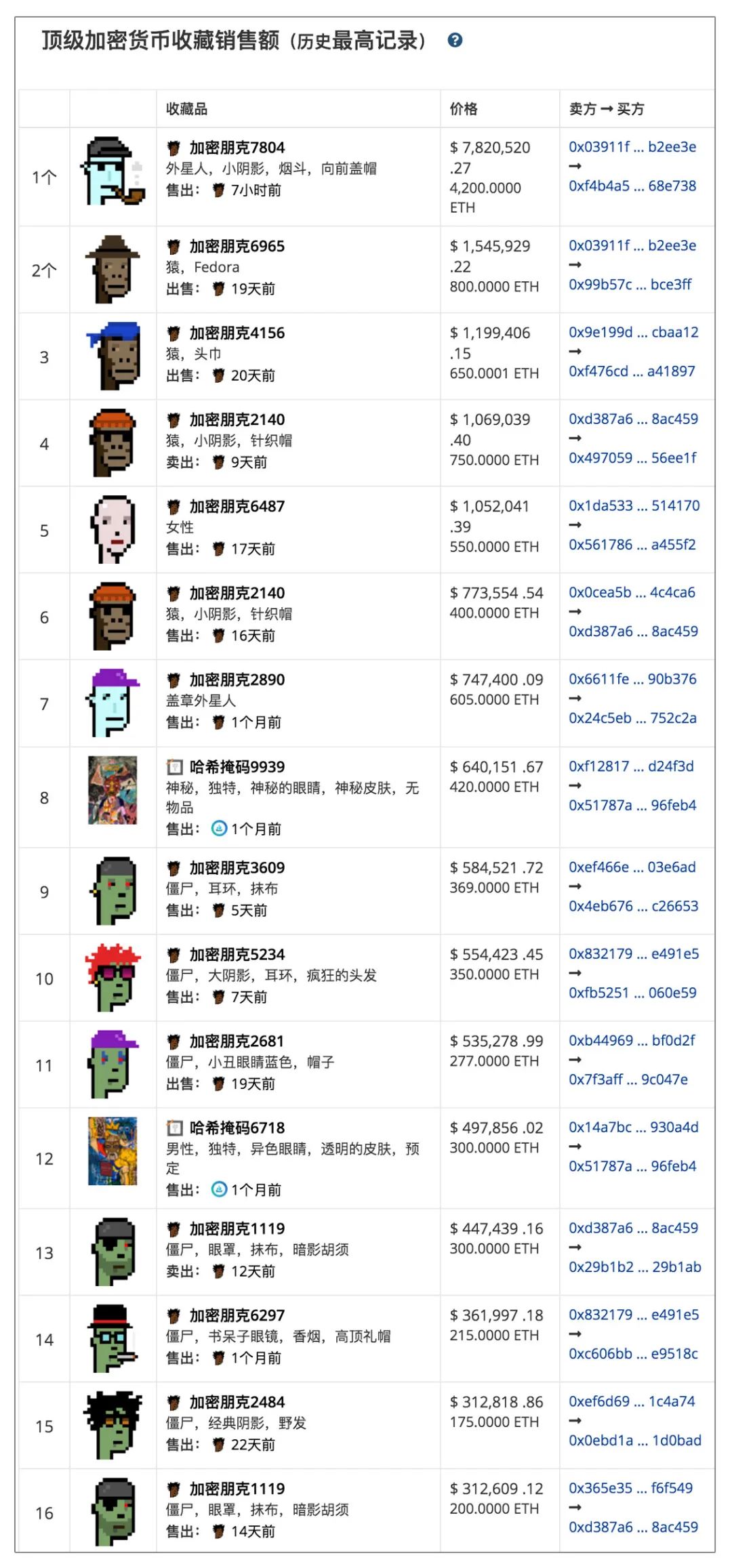Viewport: 732px width, 1568px height.
Task: Open collectible 加密朋克3609
Action: point(237,867)
